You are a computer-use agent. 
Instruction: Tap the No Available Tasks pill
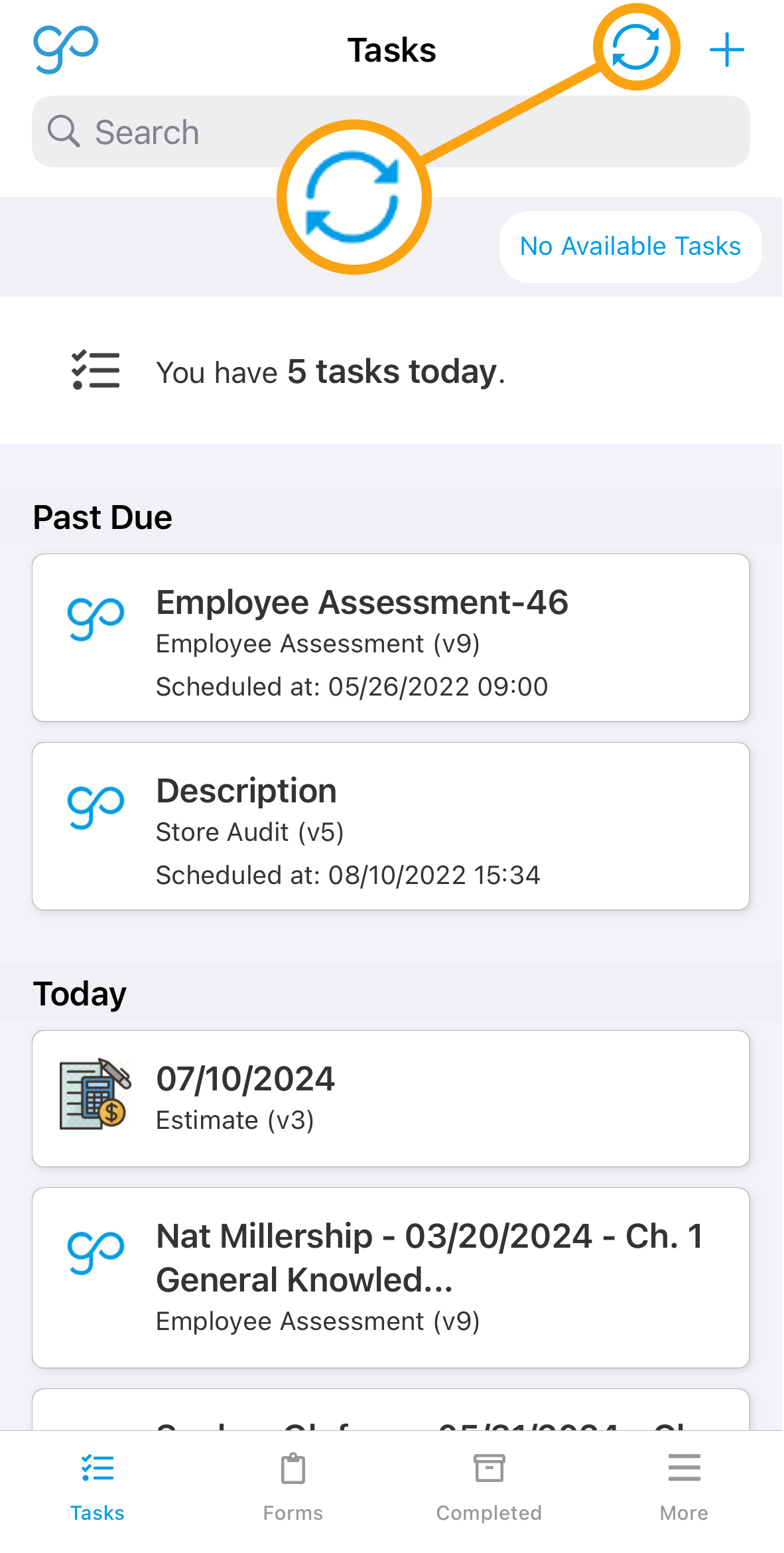pyautogui.click(x=630, y=246)
